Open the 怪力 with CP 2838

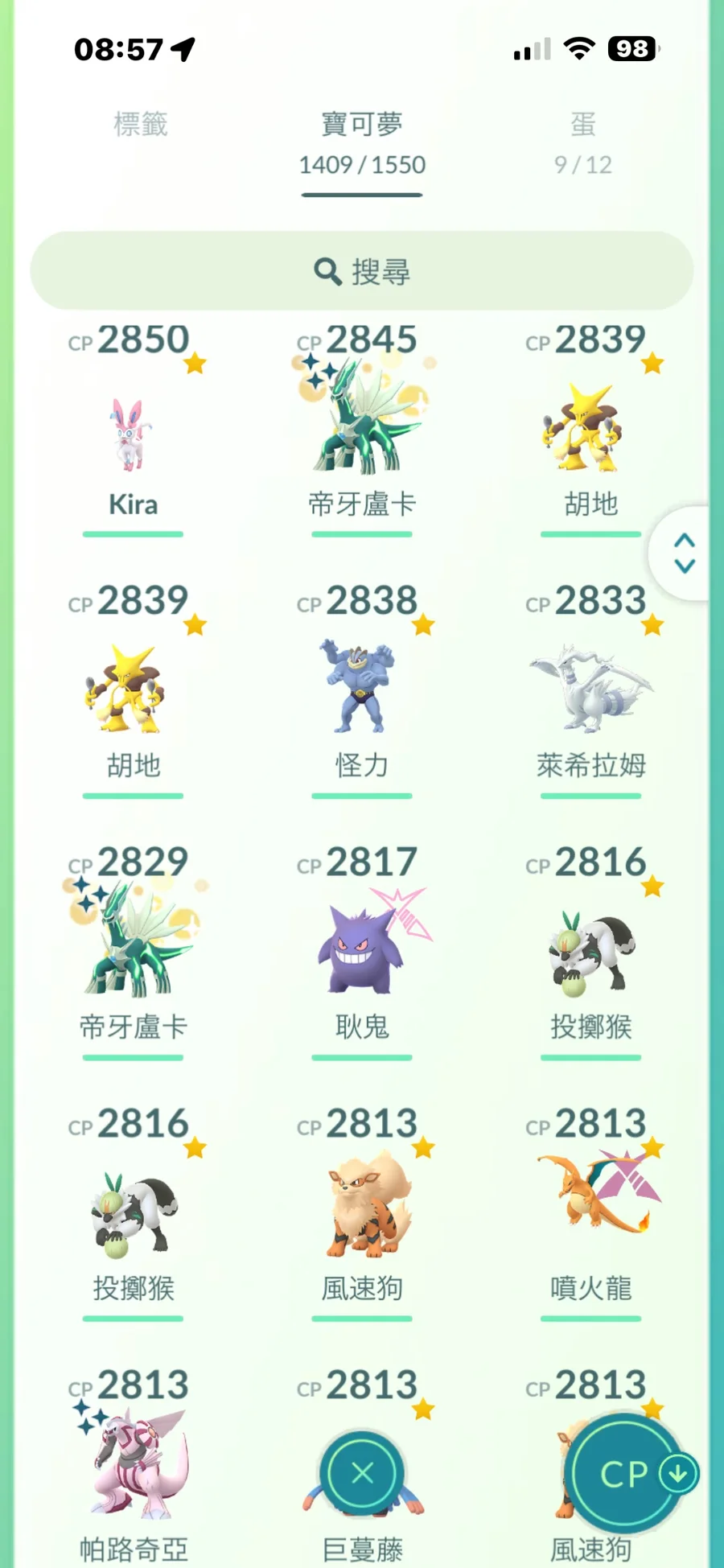(x=361, y=688)
